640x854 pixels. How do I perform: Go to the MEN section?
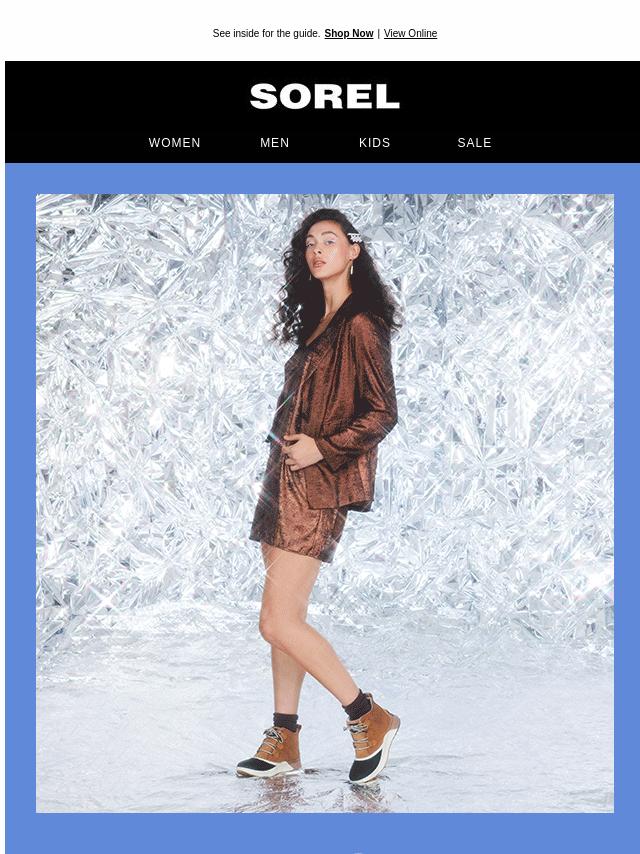click(275, 143)
